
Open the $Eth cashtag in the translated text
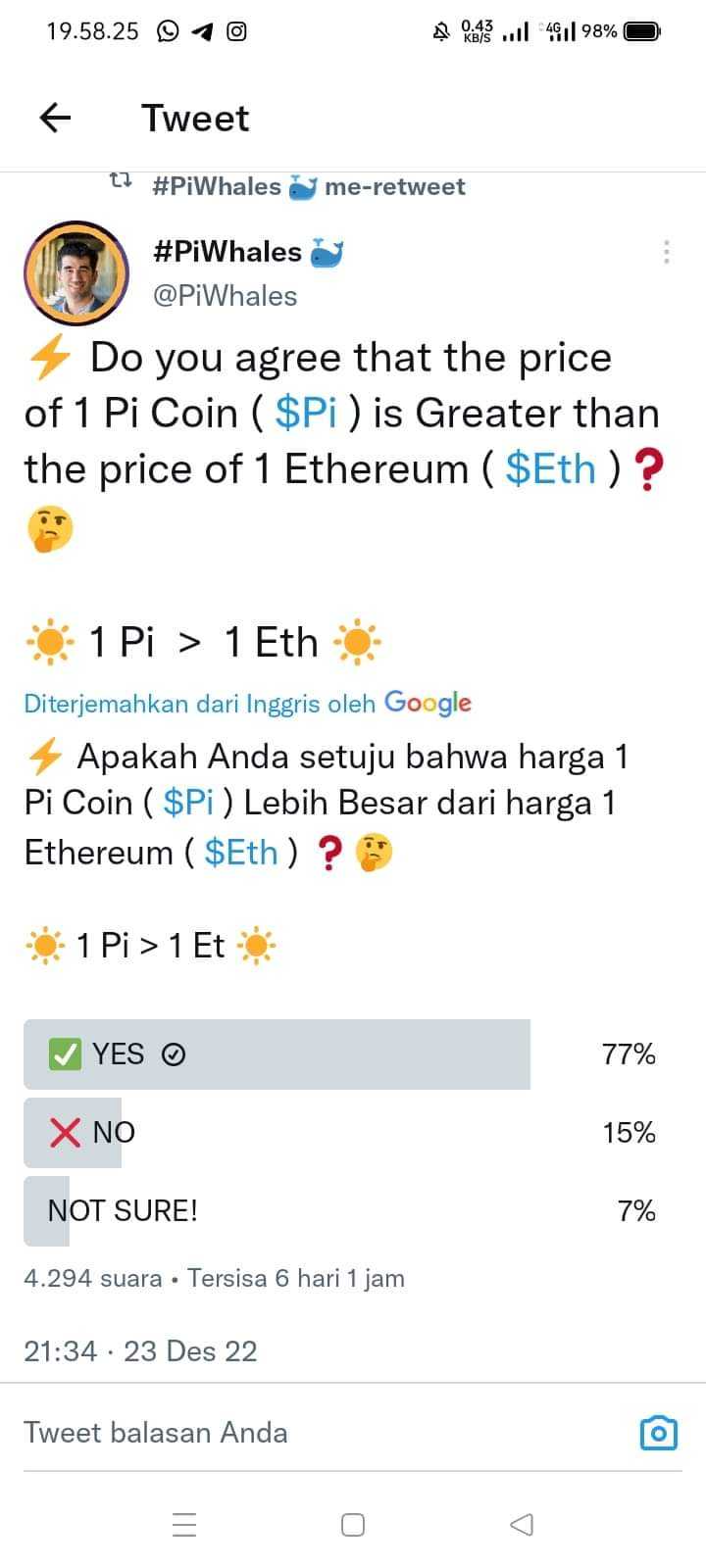tap(241, 853)
